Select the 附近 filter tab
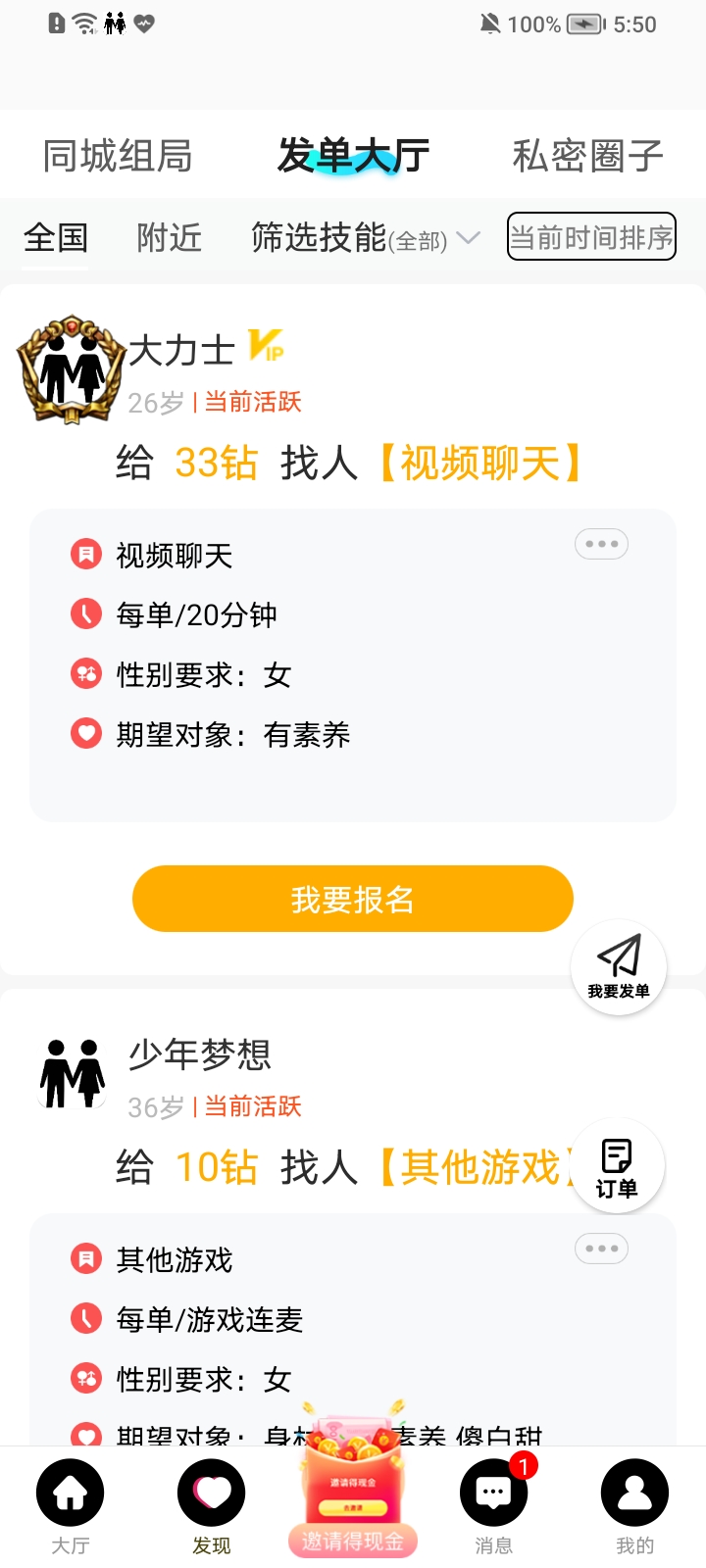 pos(169,237)
